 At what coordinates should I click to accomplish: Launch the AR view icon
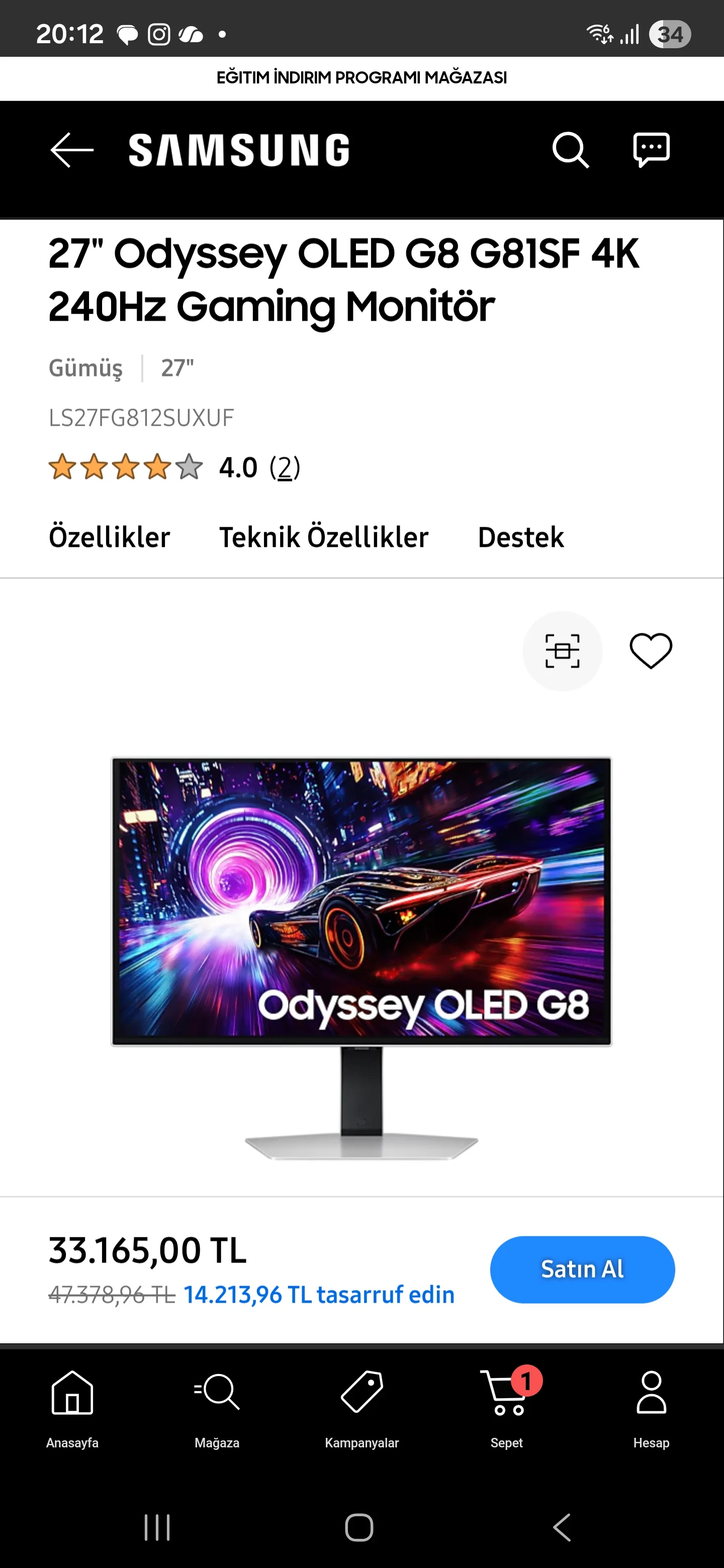562,651
